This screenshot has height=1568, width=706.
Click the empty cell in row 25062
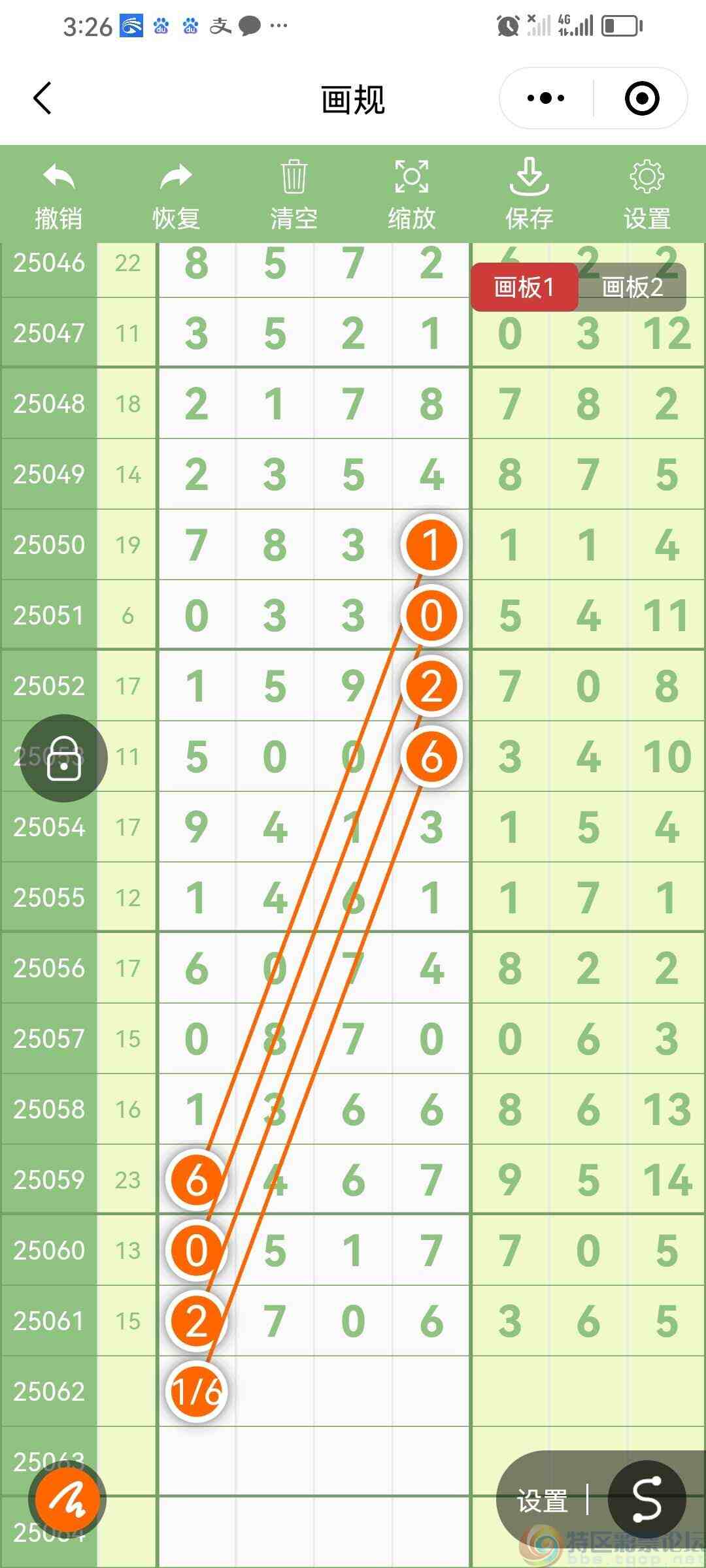(353, 1390)
